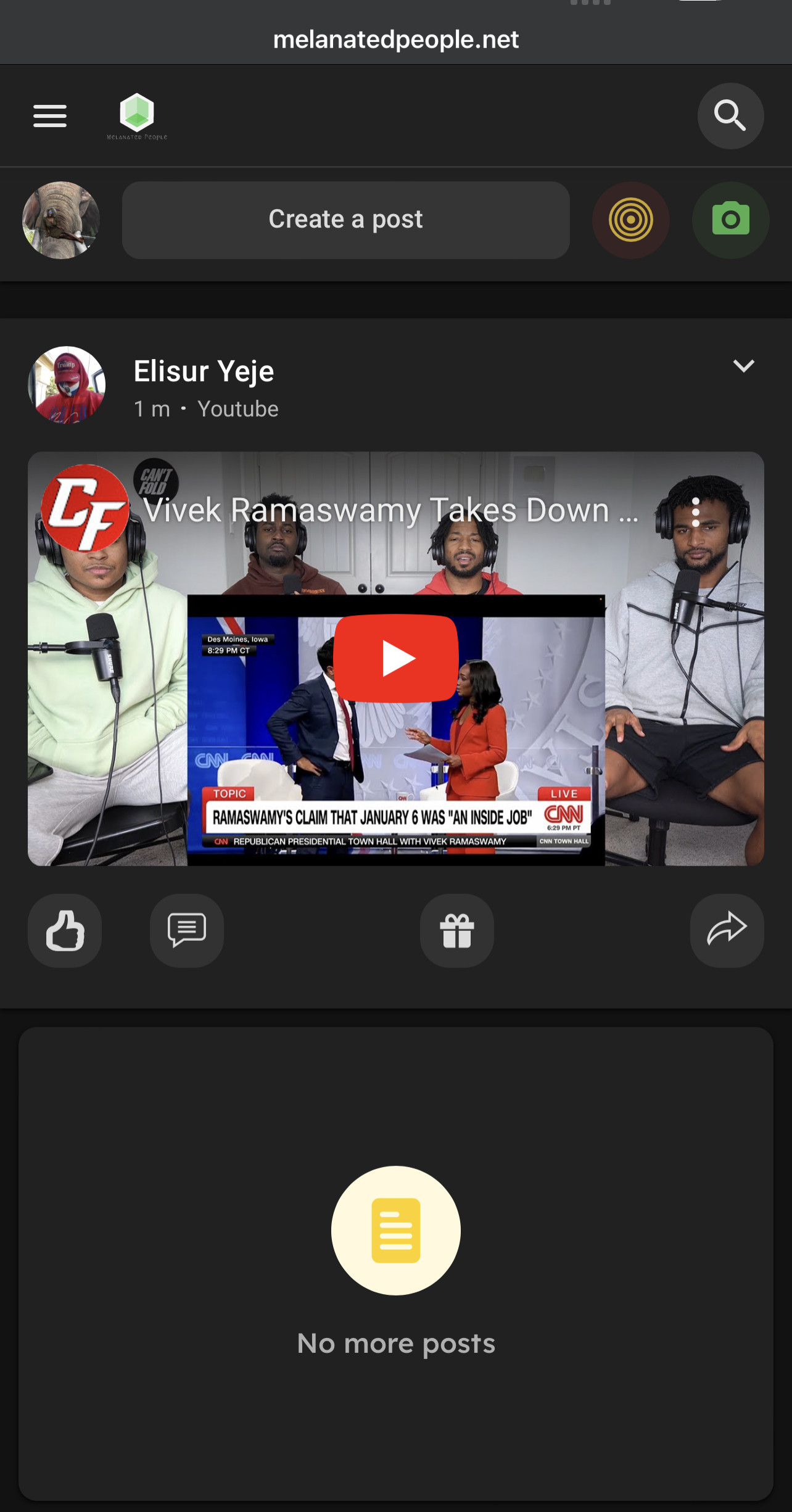The height and width of the screenshot is (1512, 792).
Task: Tap the Melanated People logo
Action: [x=137, y=116]
